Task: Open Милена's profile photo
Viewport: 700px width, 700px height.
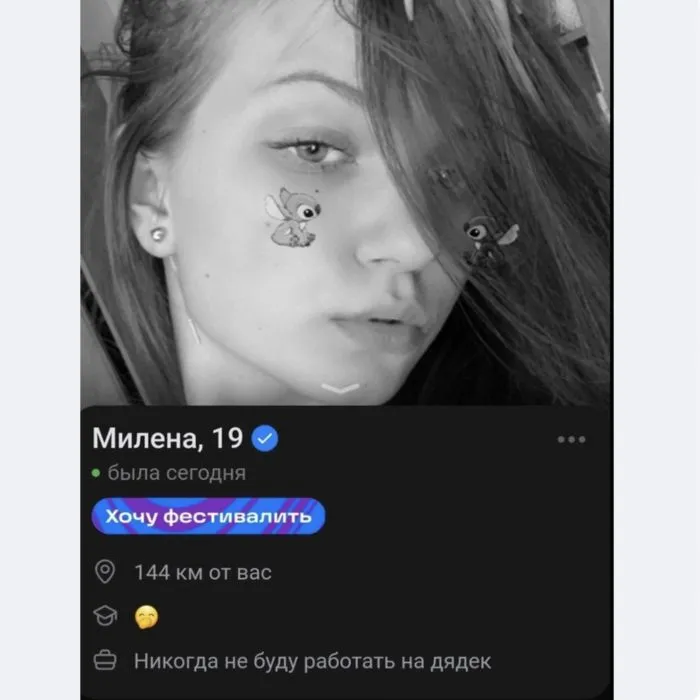Action: point(345,200)
